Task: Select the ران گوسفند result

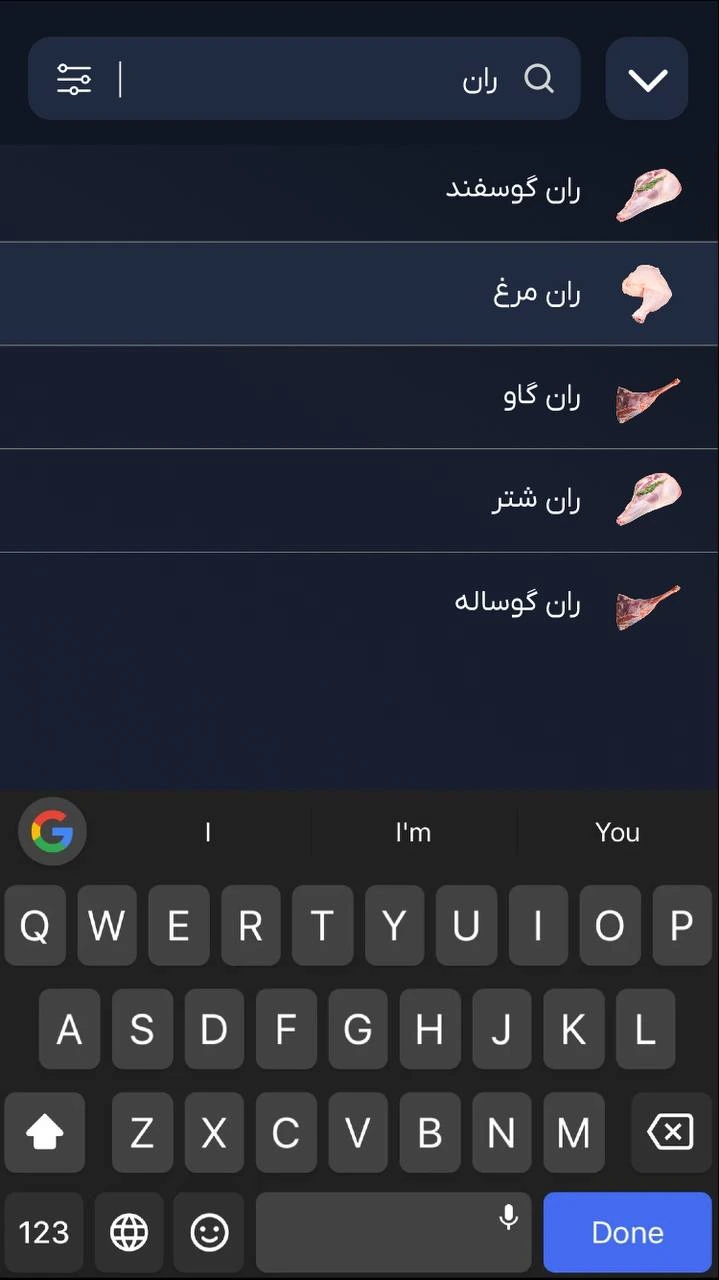Action: tap(512, 191)
